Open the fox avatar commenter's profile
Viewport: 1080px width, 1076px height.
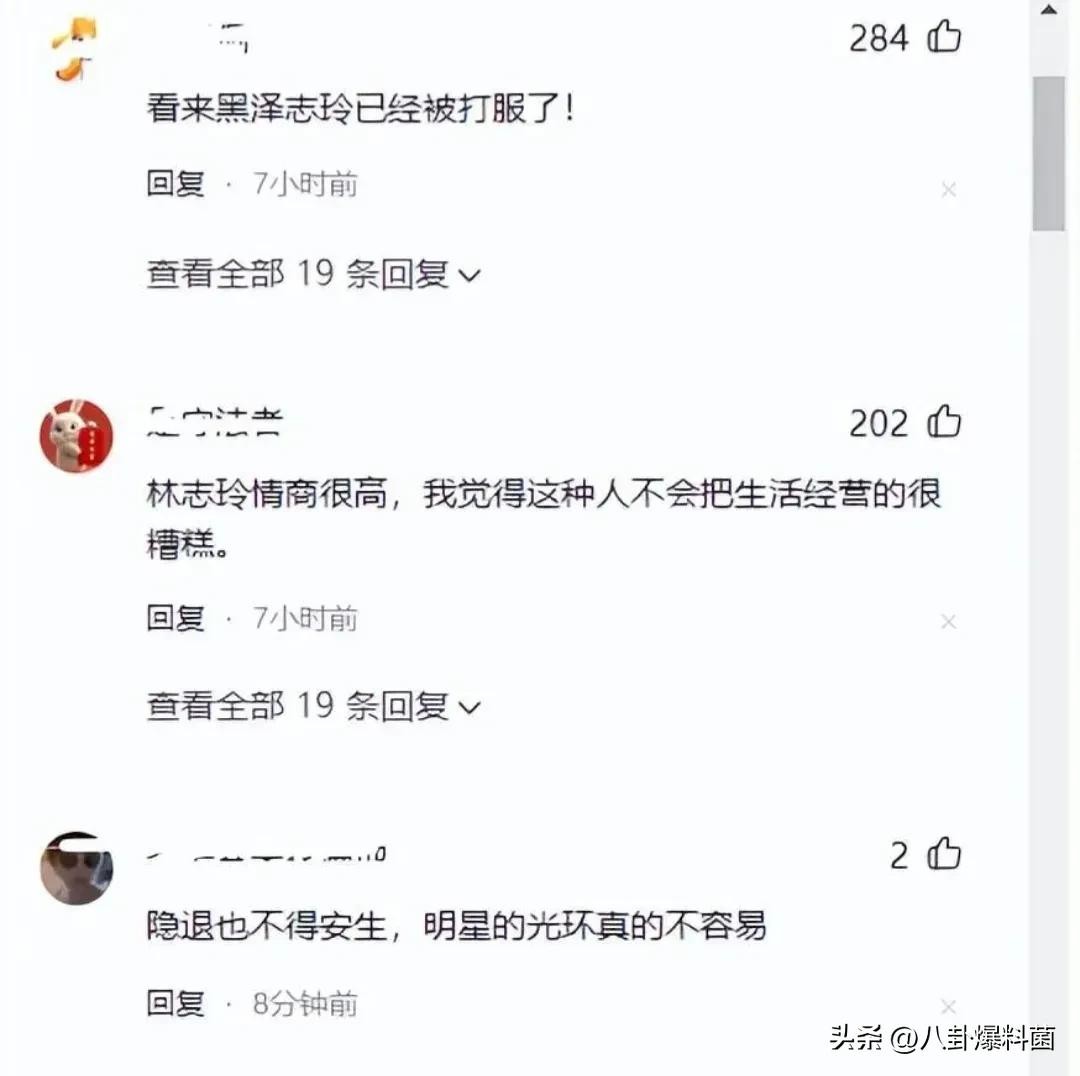(x=74, y=50)
